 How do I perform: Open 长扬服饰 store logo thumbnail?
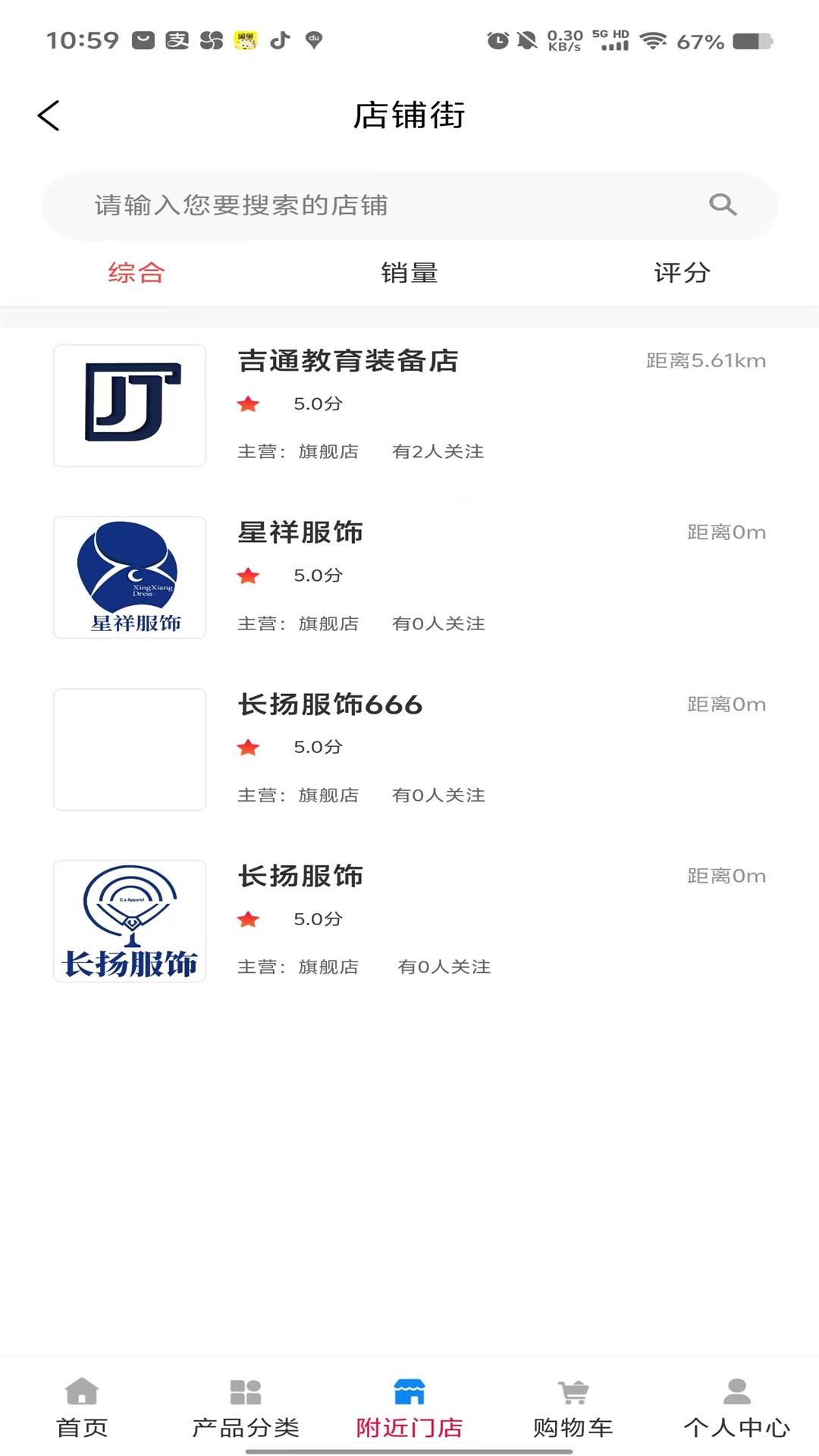click(x=129, y=921)
